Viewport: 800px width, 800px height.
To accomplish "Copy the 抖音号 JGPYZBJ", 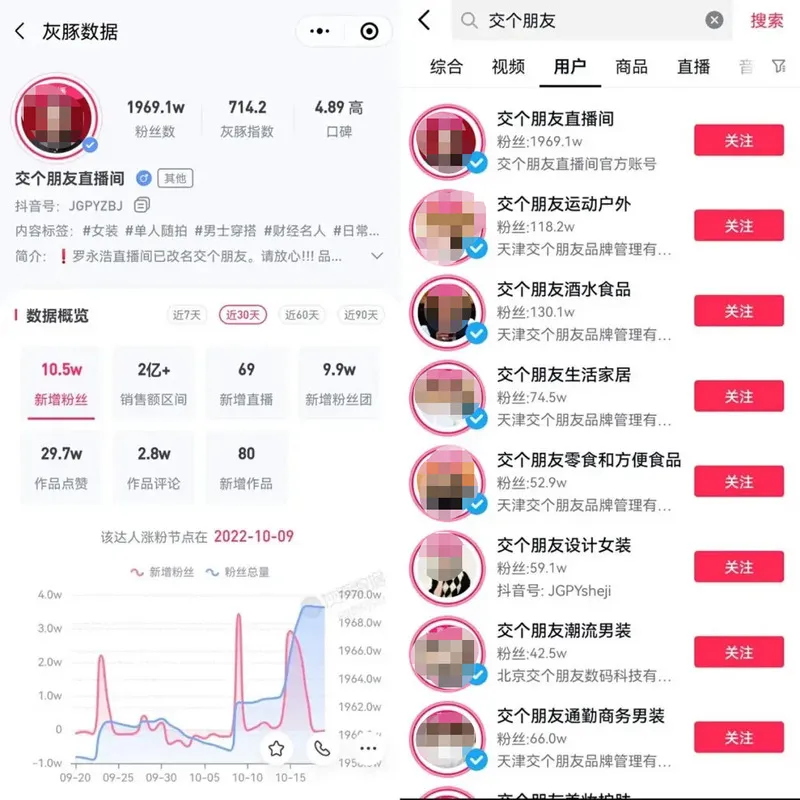I will (x=142, y=205).
